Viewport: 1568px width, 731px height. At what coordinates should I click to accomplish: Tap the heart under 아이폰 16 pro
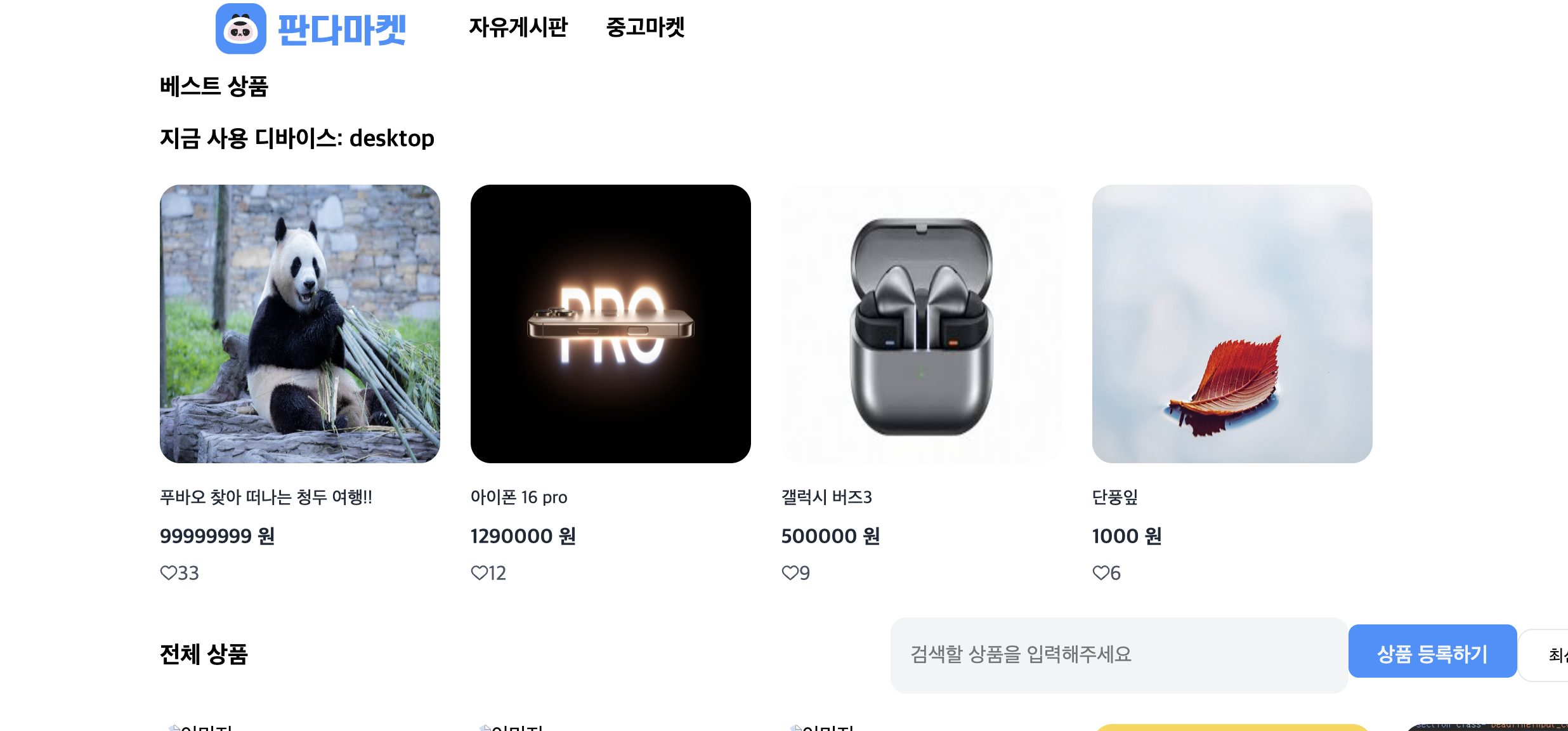click(479, 573)
